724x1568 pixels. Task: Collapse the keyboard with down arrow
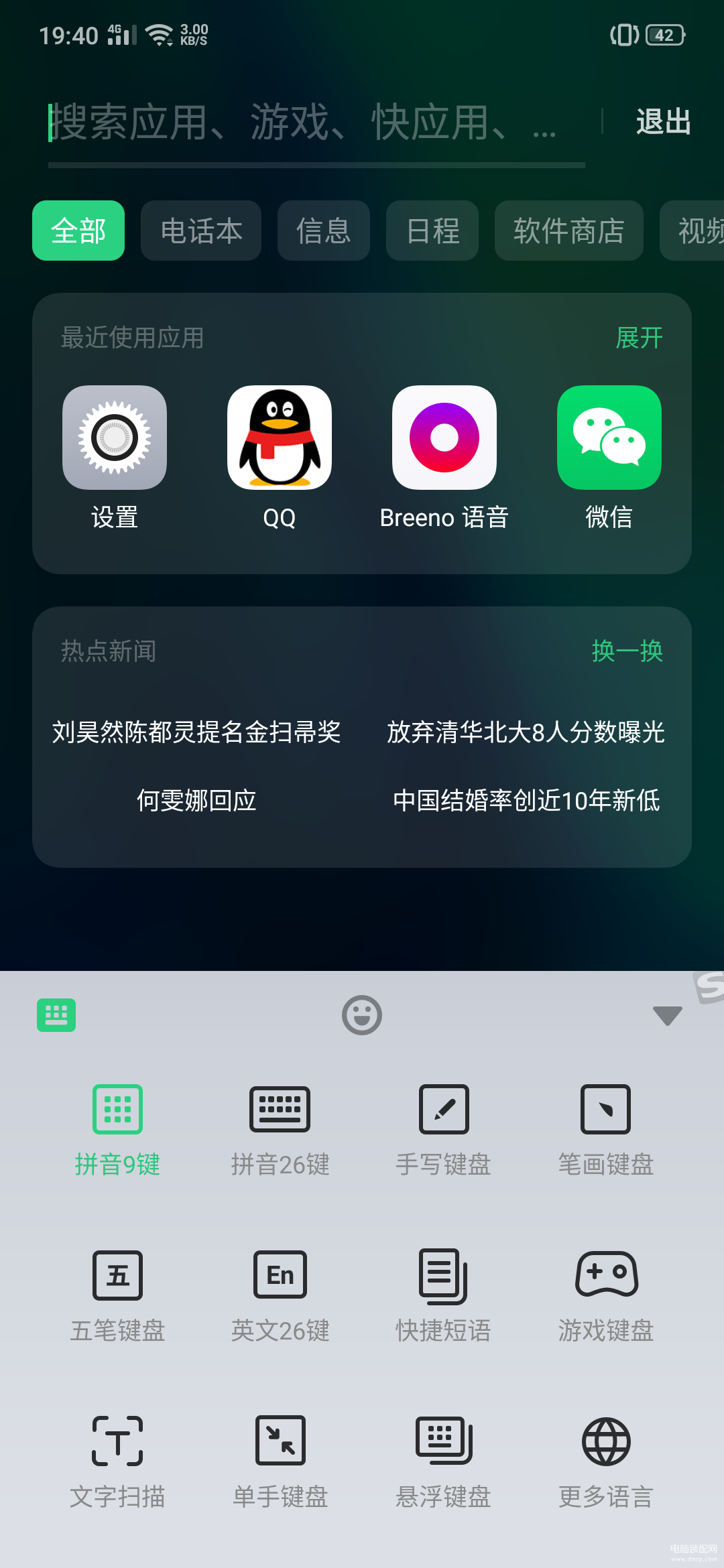[667, 1015]
